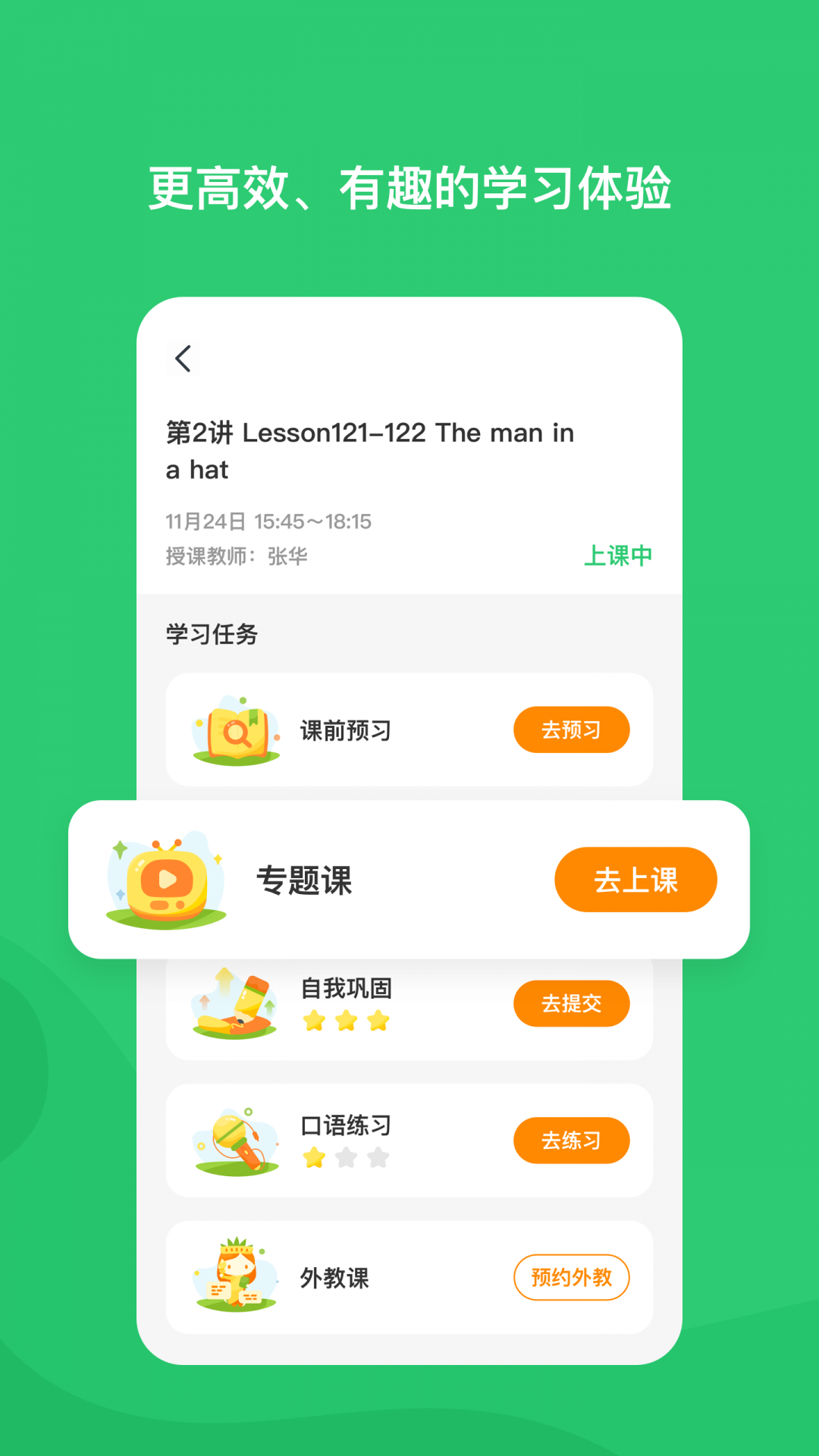The image size is (819, 1456).
Task: Expand the 专题课 highlighted card
Action: pyautogui.click(x=409, y=878)
